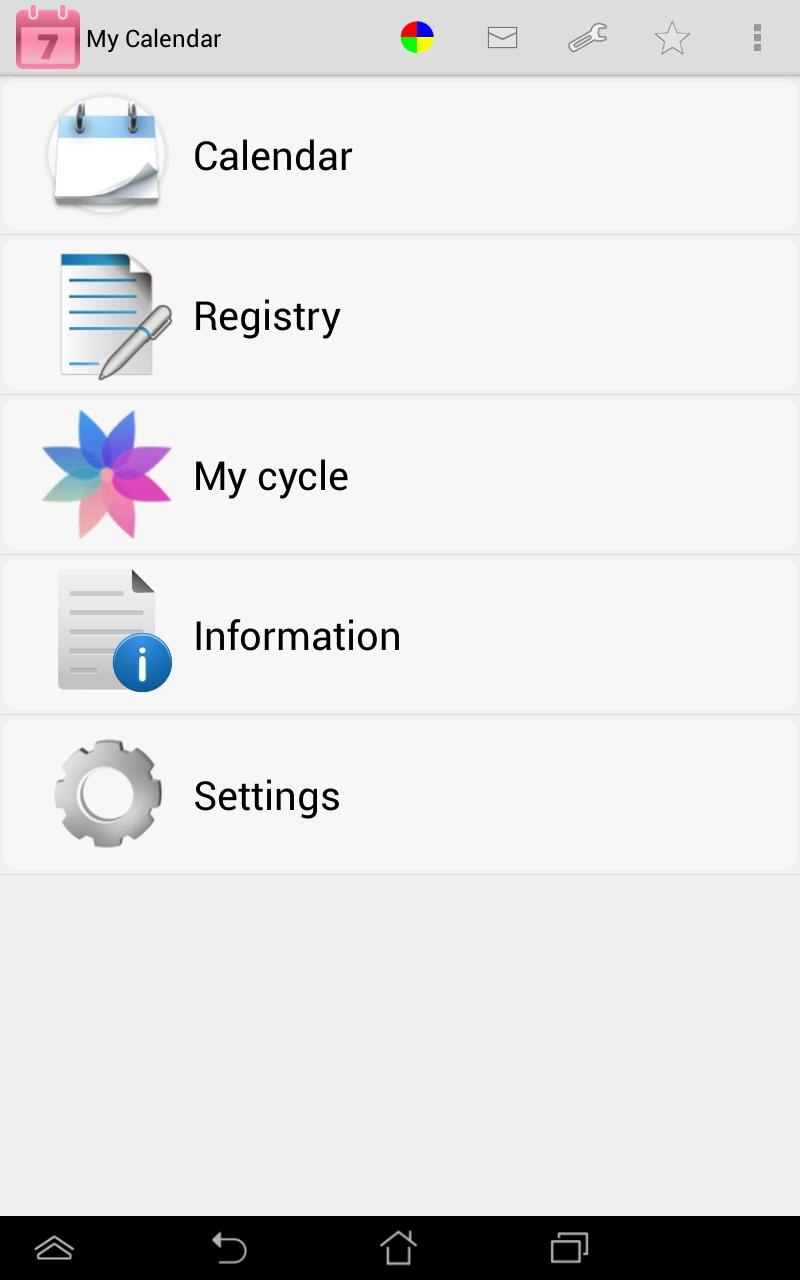Screen dimensions: 800x1280
Task: Tap the envelope mail icon
Action: (502, 38)
